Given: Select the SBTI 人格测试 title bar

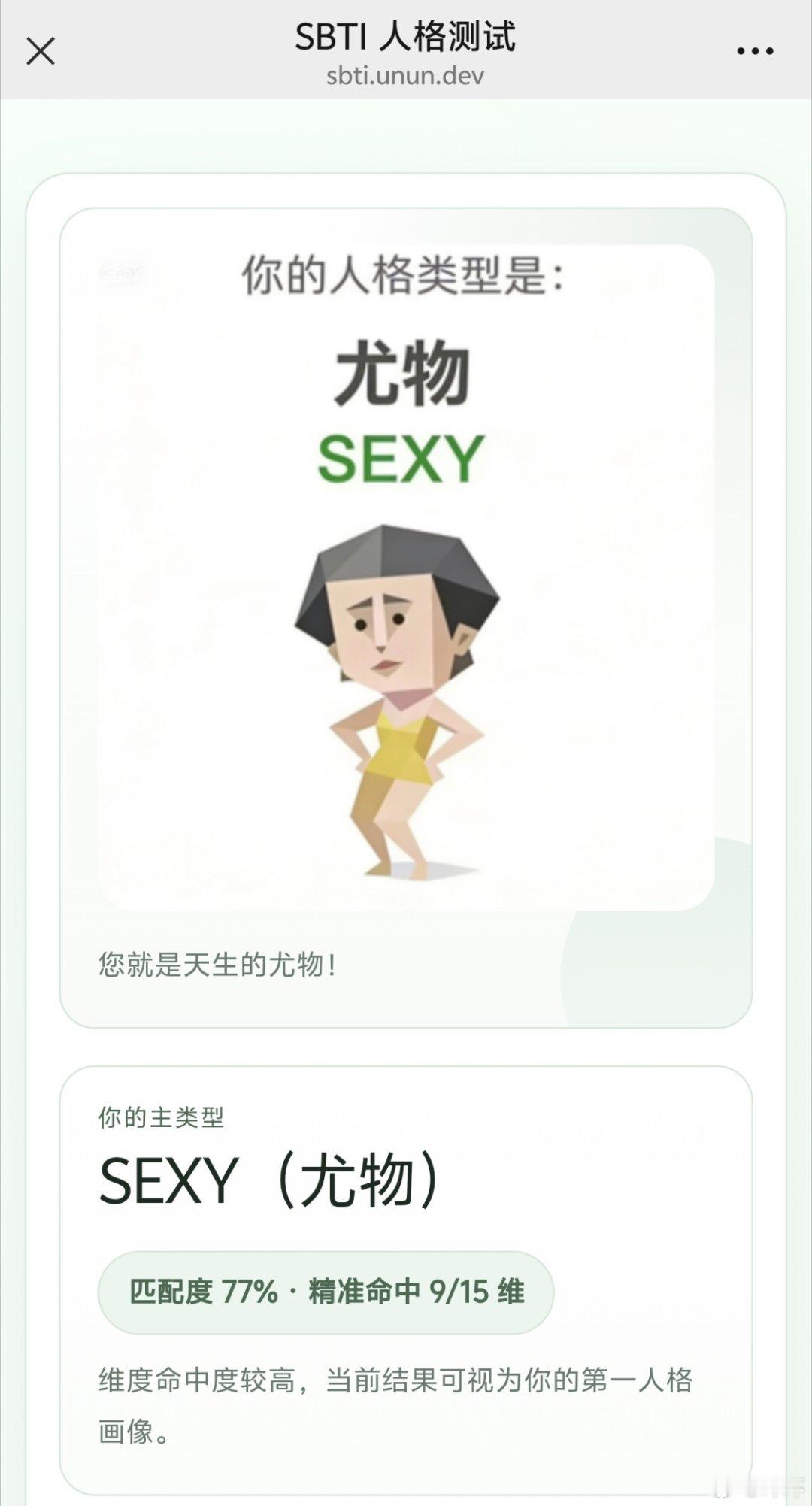Looking at the screenshot, I should pyautogui.click(x=406, y=35).
